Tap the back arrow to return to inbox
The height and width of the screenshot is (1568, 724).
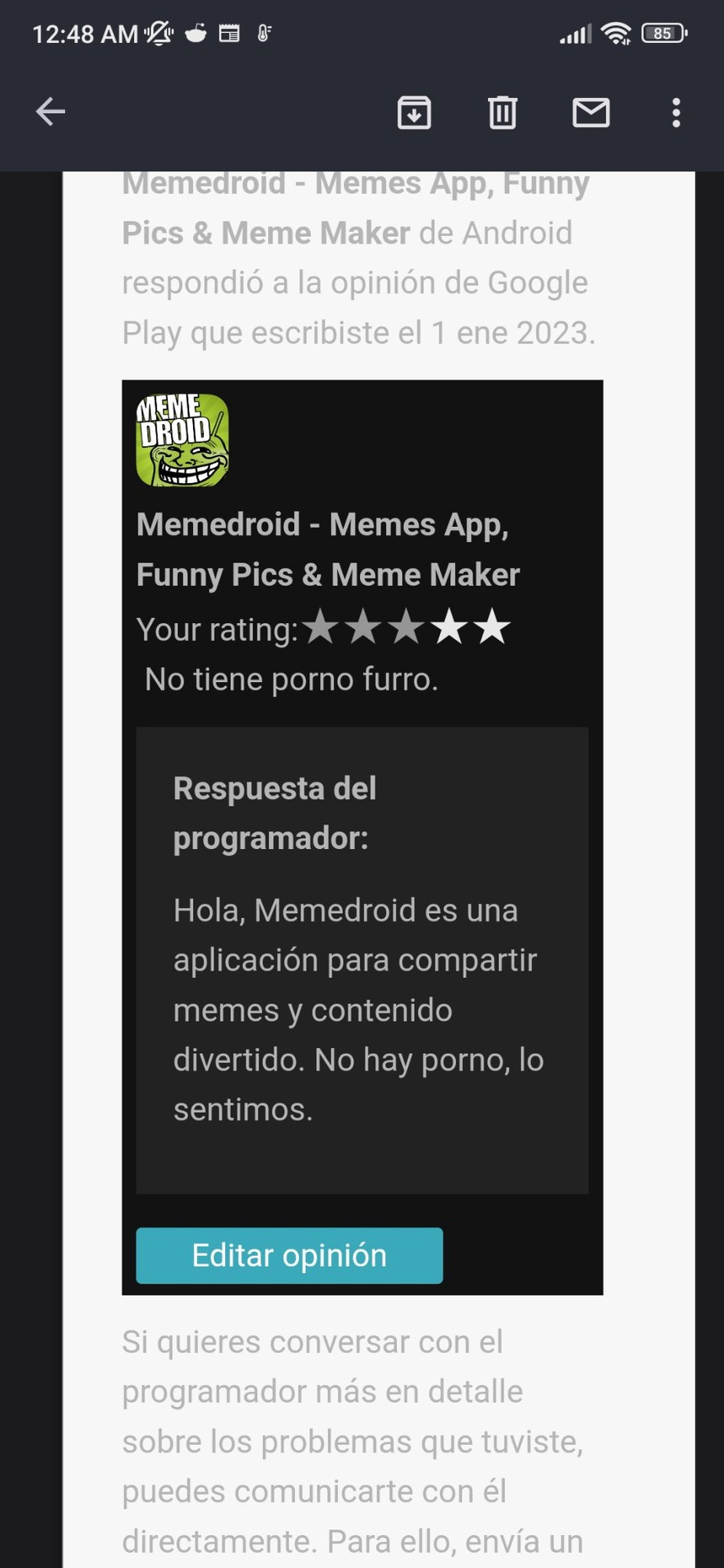point(50,111)
